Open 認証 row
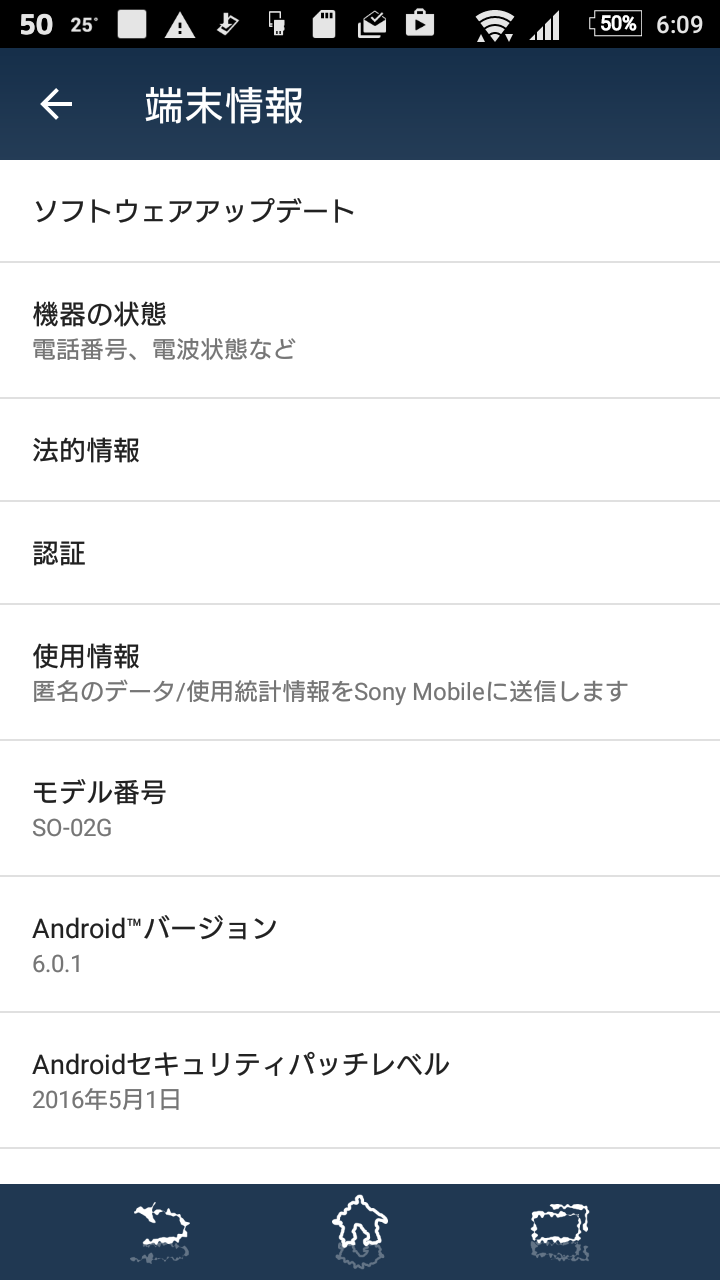720x1280 pixels. pos(360,553)
